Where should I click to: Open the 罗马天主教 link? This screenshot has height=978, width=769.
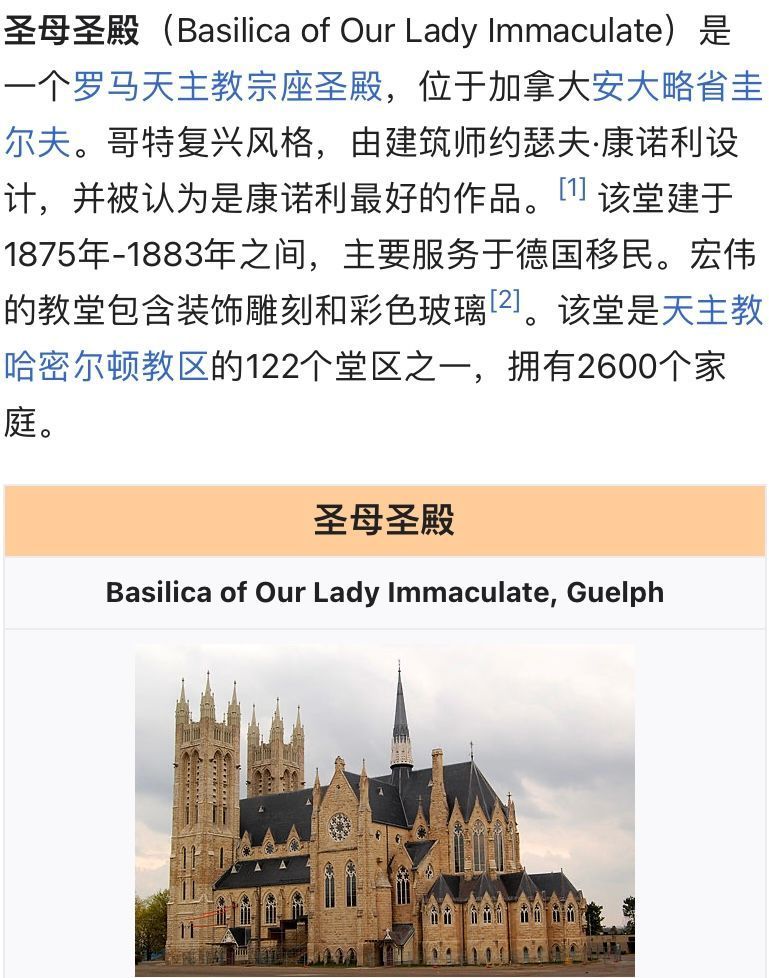pos(158,87)
